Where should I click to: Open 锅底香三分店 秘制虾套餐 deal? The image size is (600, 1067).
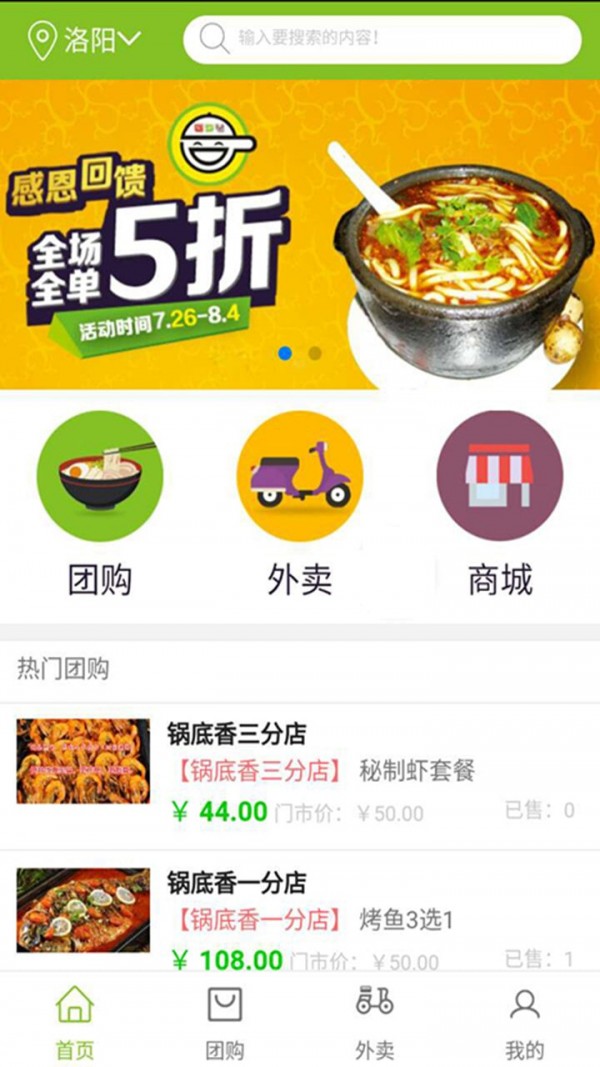point(300,772)
